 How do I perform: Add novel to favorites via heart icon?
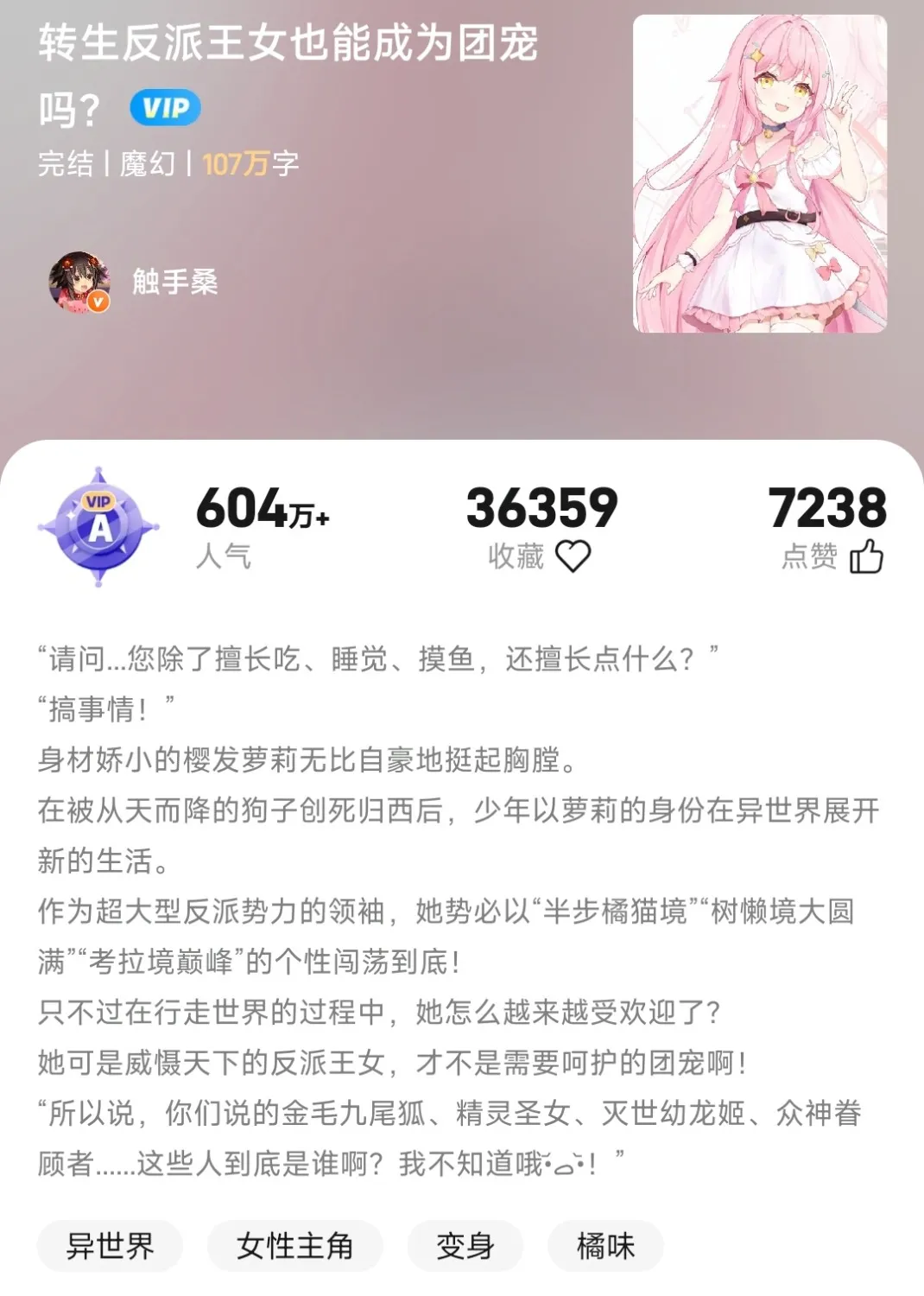pyautogui.click(x=573, y=556)
